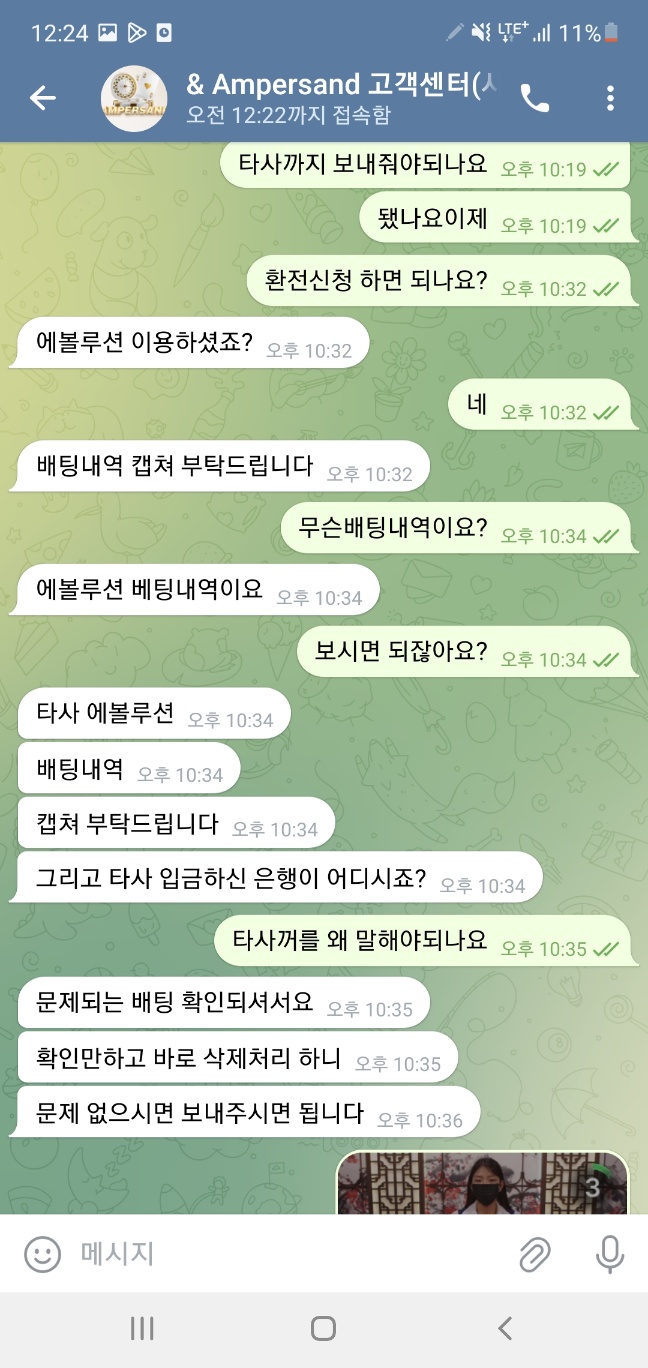Open Ampersand 고객센터 profile info
The width and height of the screenshot is (648, 1368).
coord(340,97)
